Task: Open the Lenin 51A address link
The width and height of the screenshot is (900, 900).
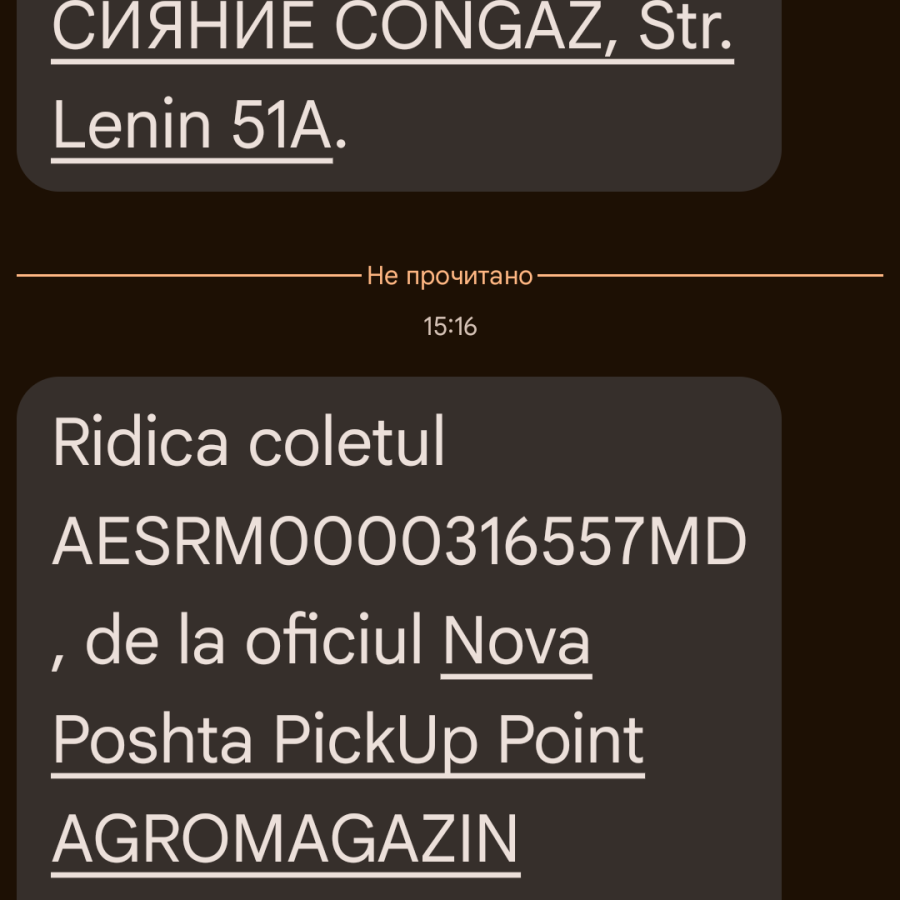Action: 190,127
